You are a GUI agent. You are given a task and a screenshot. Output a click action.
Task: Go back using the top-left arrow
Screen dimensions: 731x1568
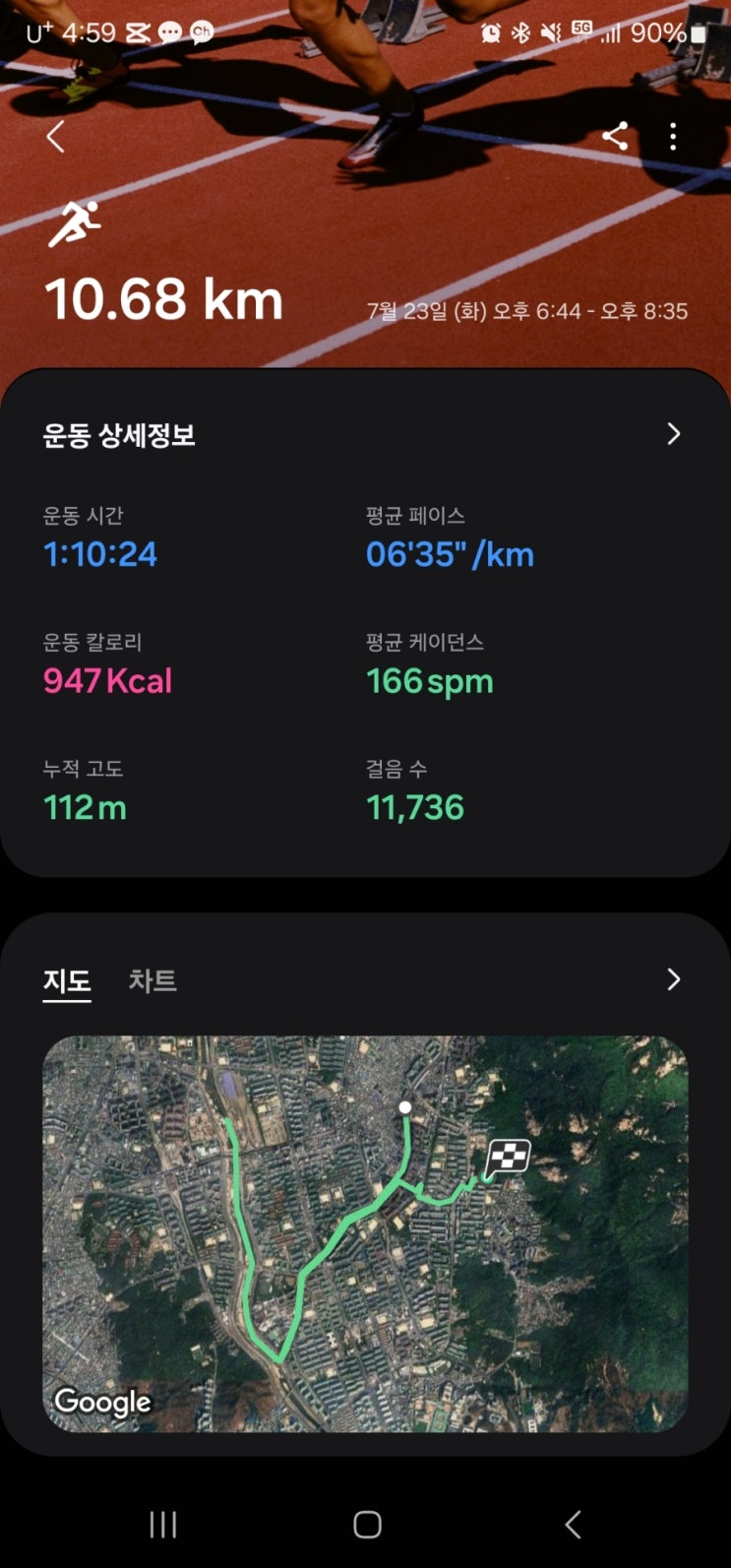[x=55, y=137]
